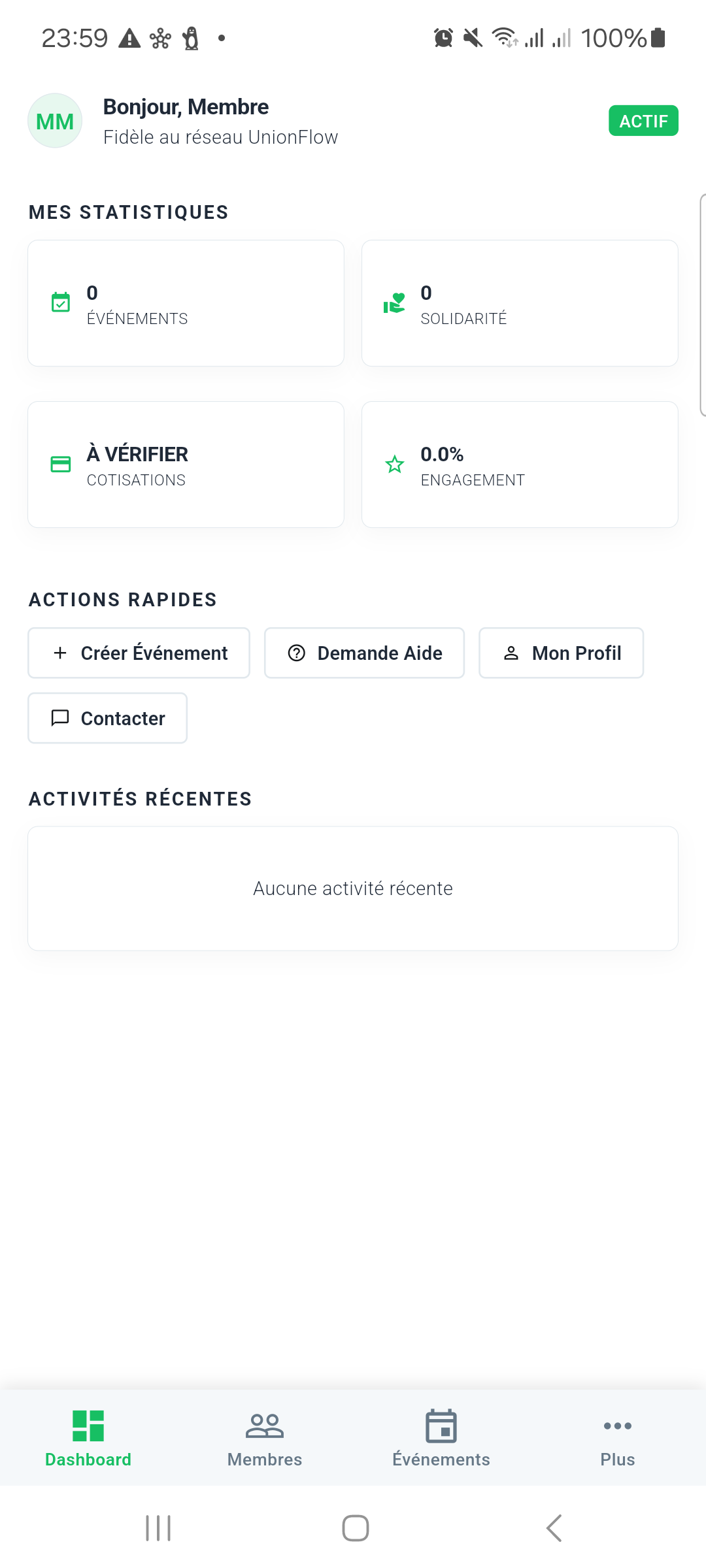Go back using the system back button
The width and height of the screenshot is (706, 1568).
554,1528
